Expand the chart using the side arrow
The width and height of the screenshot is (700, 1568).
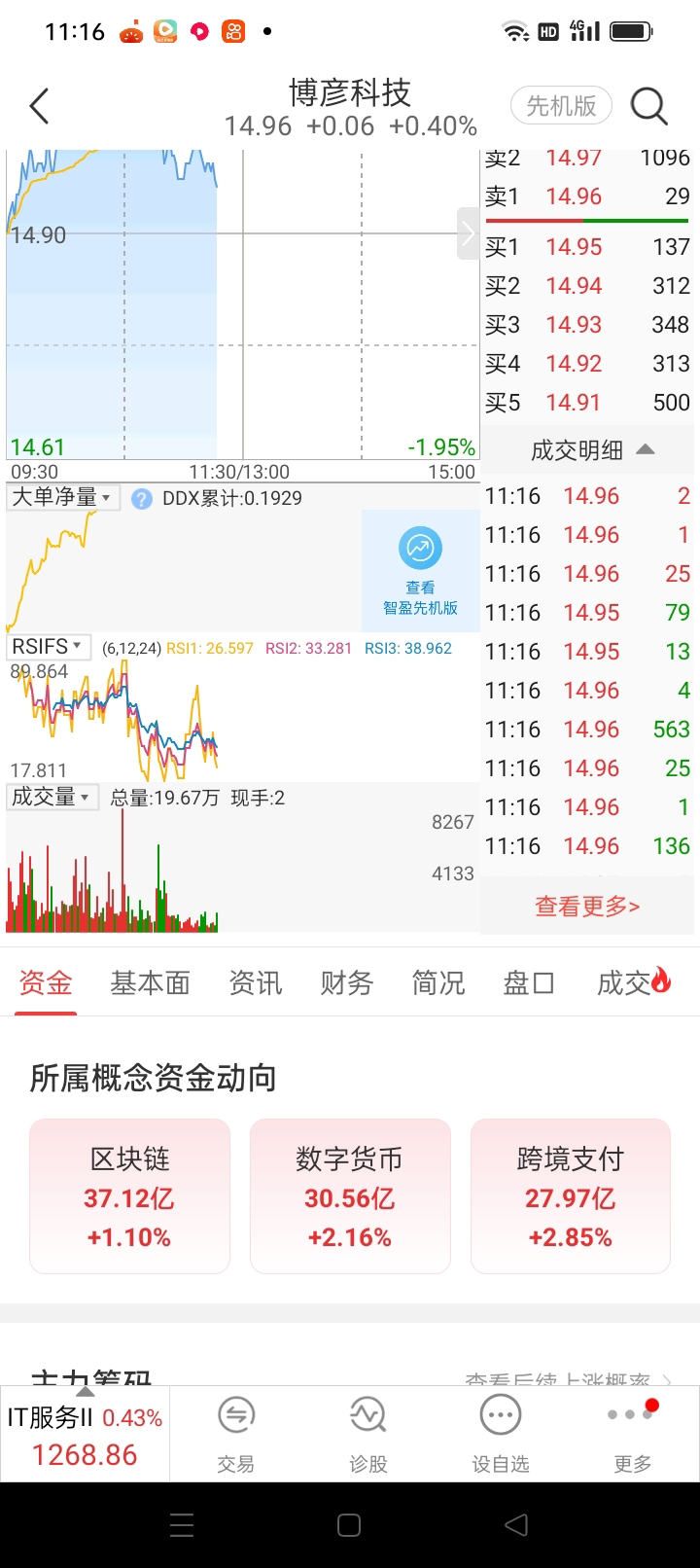pos(469,233)
